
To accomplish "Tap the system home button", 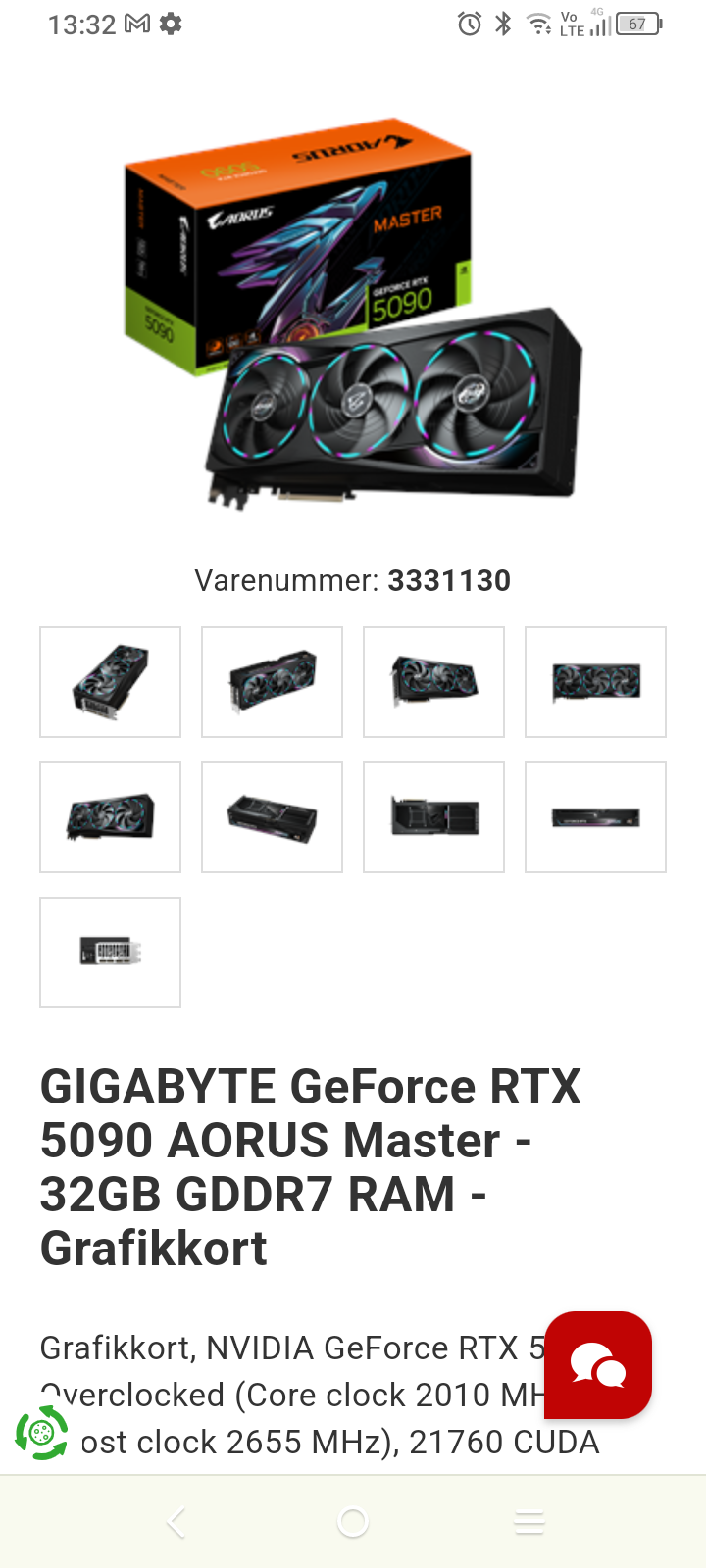I will (353, 1522).
